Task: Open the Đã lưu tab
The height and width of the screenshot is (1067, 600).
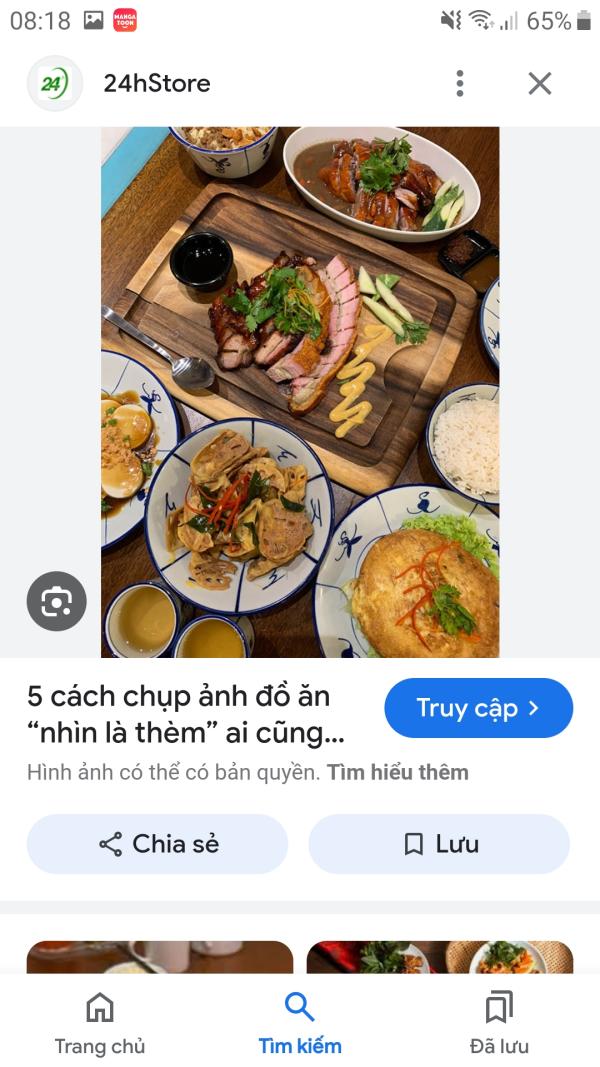Action: pyautogui.click(x=499, y=1023)
